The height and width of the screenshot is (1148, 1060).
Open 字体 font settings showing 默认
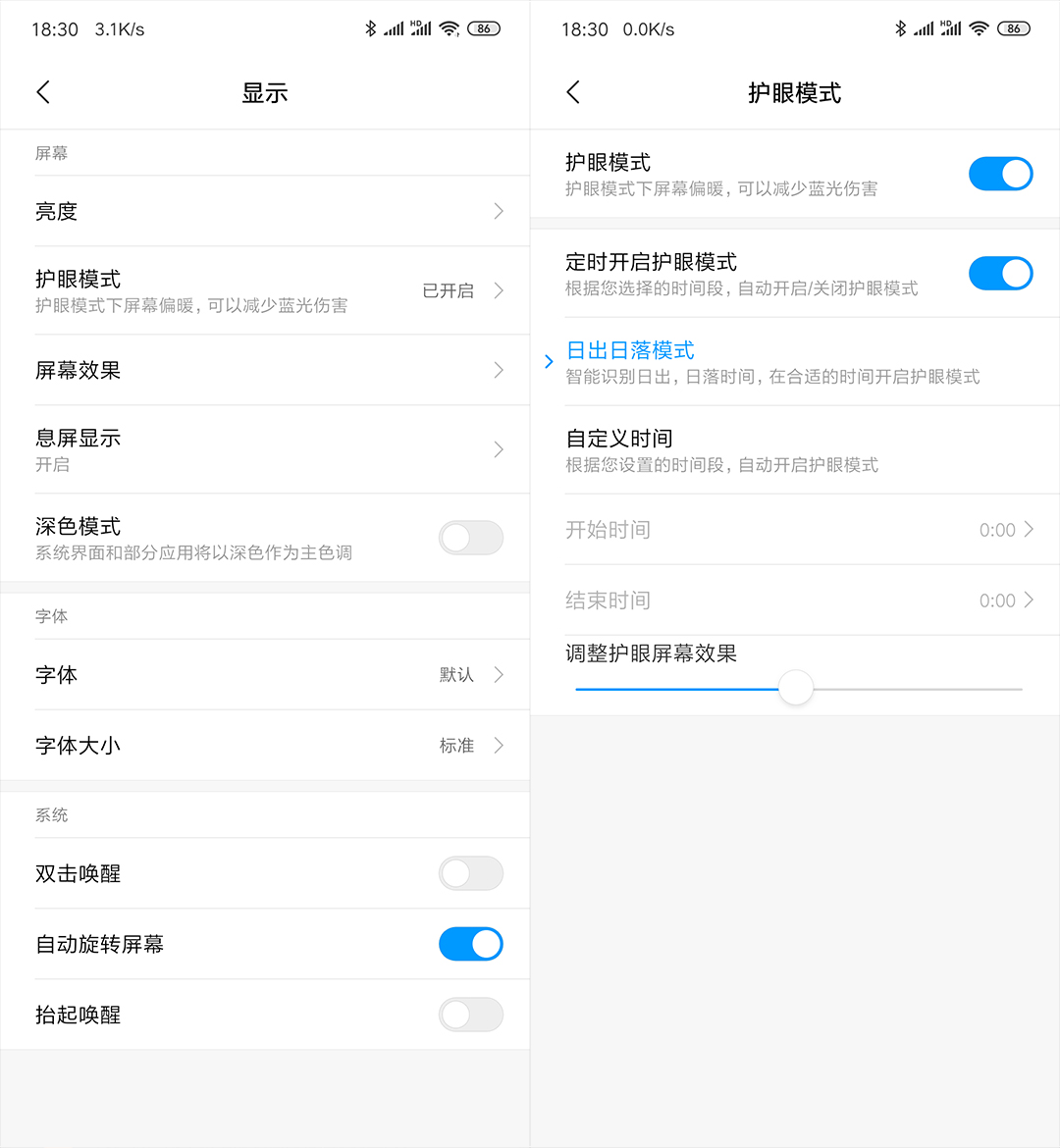tap(265, 675)
